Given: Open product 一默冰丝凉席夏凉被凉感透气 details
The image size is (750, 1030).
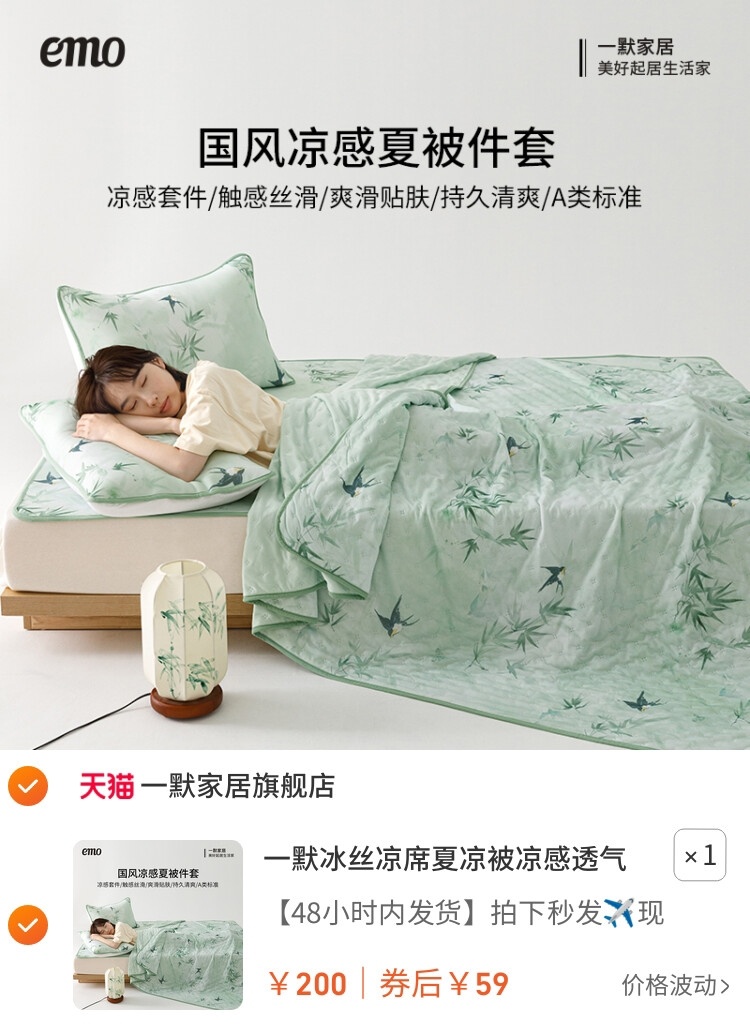Looking at the screenshot, I should click(445, 858).
